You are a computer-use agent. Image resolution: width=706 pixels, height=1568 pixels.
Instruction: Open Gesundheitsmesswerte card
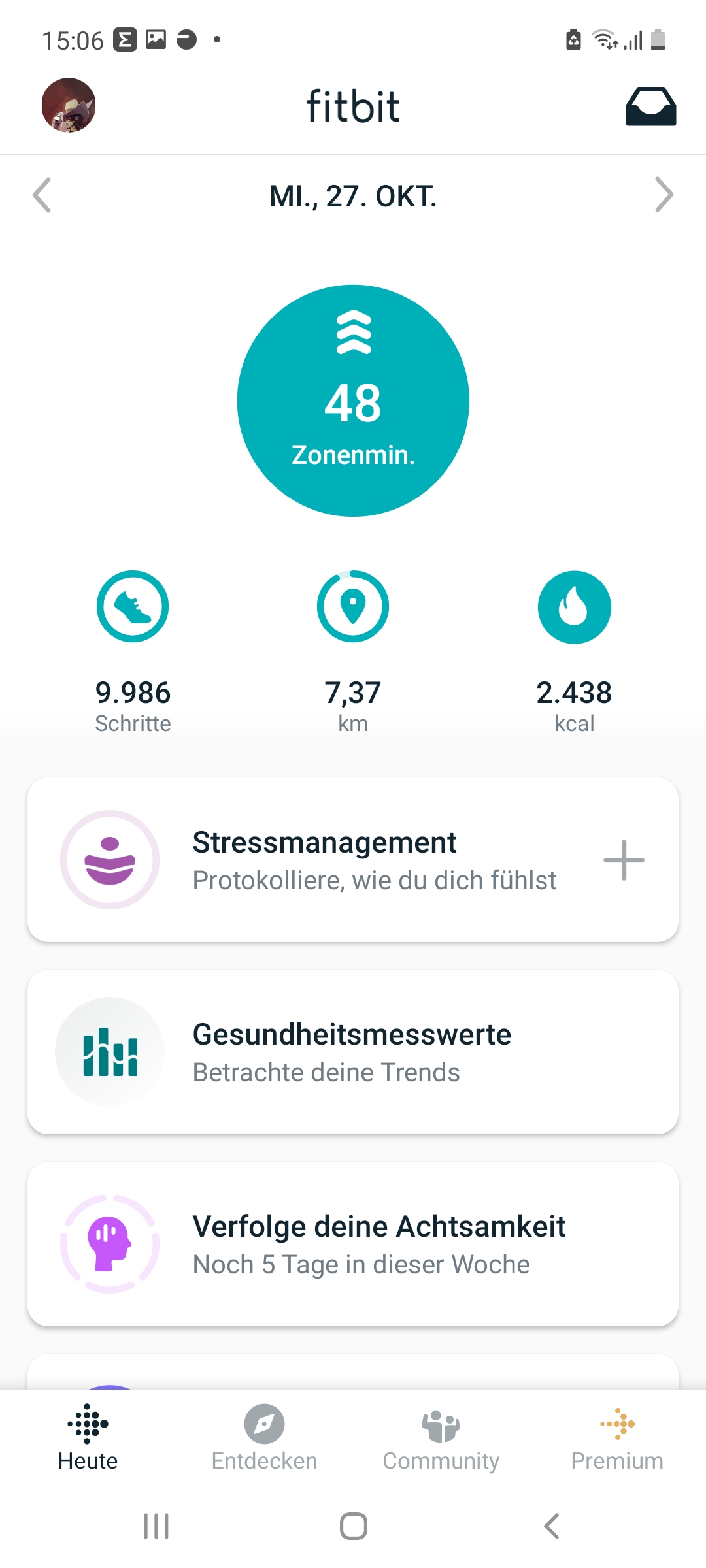pyautogui.click(x=353, y=1051)
